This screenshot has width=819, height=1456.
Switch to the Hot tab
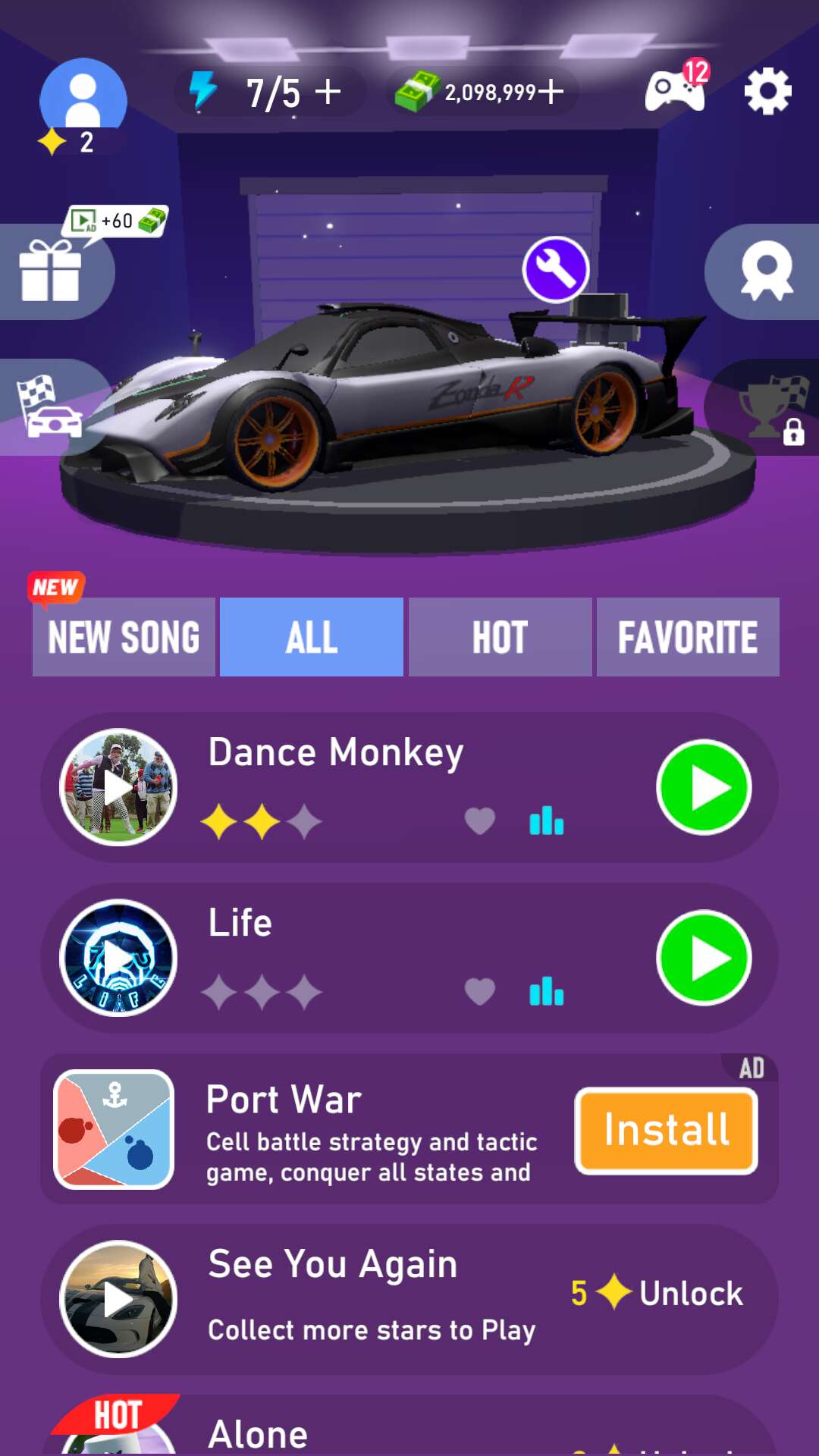(500, 637)
